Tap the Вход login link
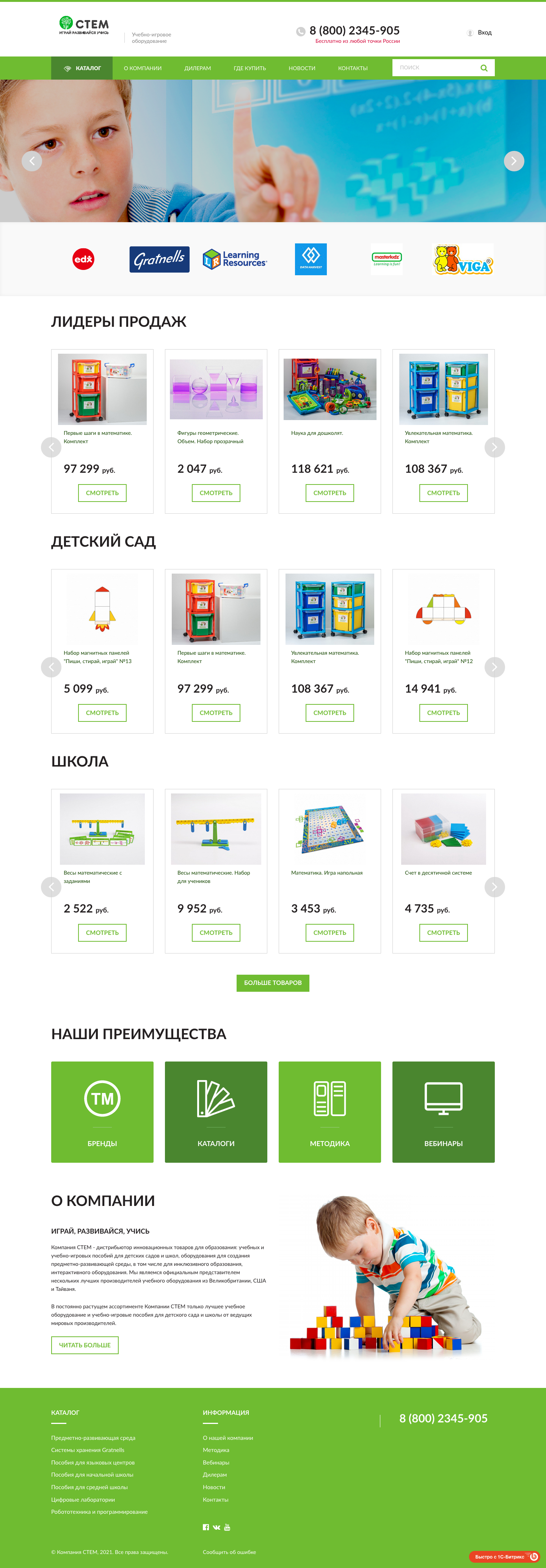The image size is (546, 1568). point(484,33)
